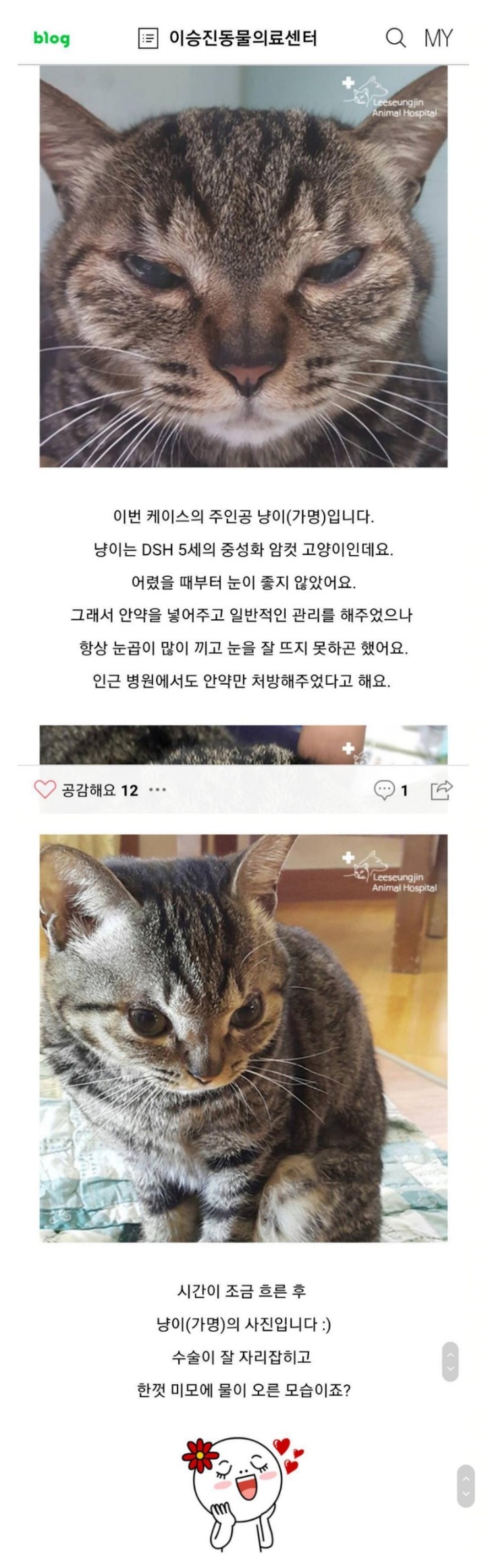This screenshot has height=1568, width=486.
Task: Open the post list menu icon
Action: point(148,38)
